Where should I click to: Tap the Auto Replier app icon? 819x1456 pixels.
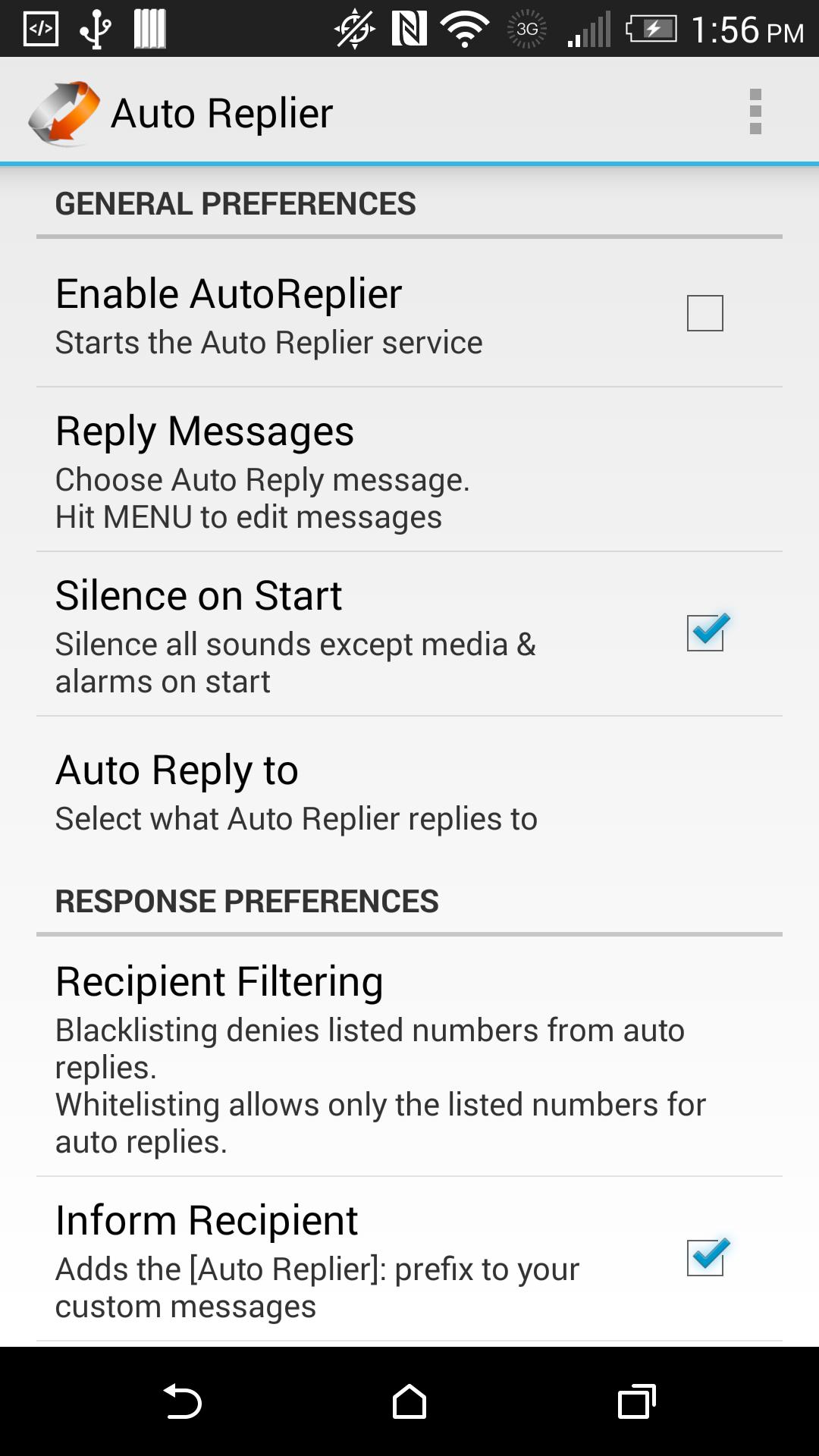point(62,111)
